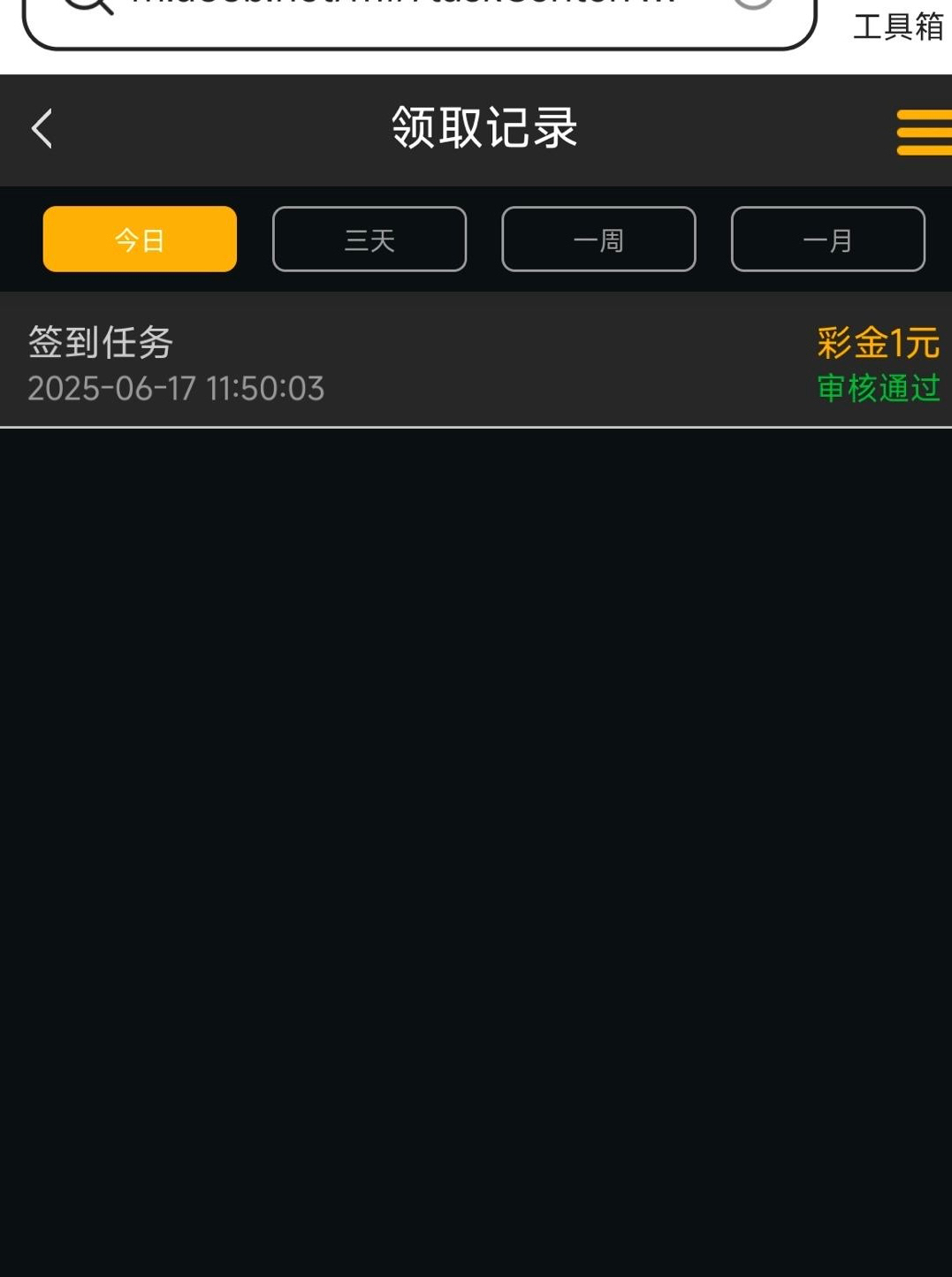Switch to the 一月 filter
This screenshot has height=1277, width=952.
(x=827, y=239)
